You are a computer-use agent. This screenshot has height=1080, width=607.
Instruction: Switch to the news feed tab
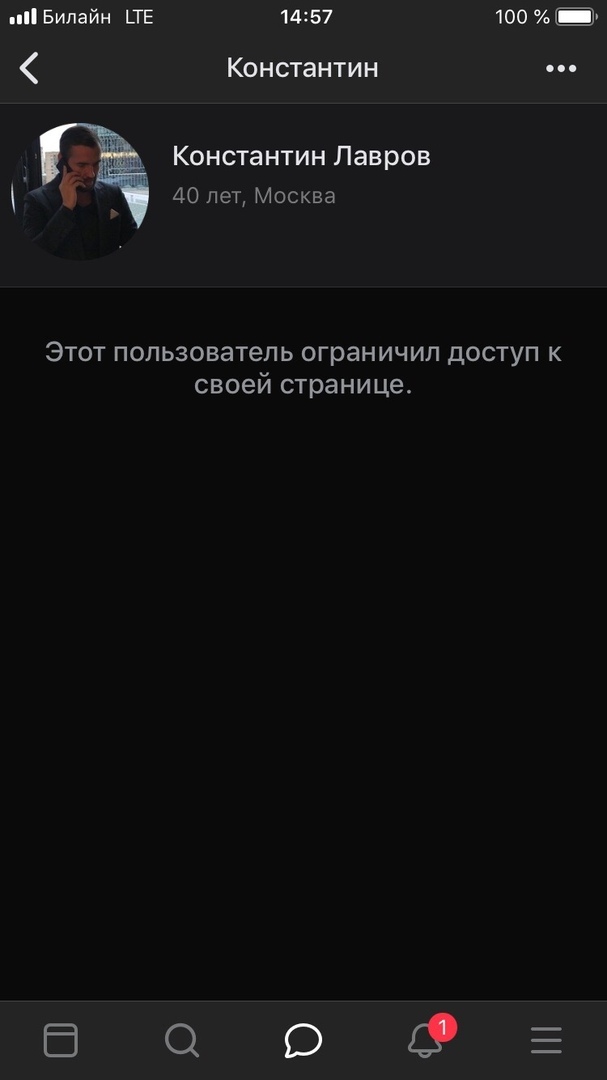[60, 1041]
